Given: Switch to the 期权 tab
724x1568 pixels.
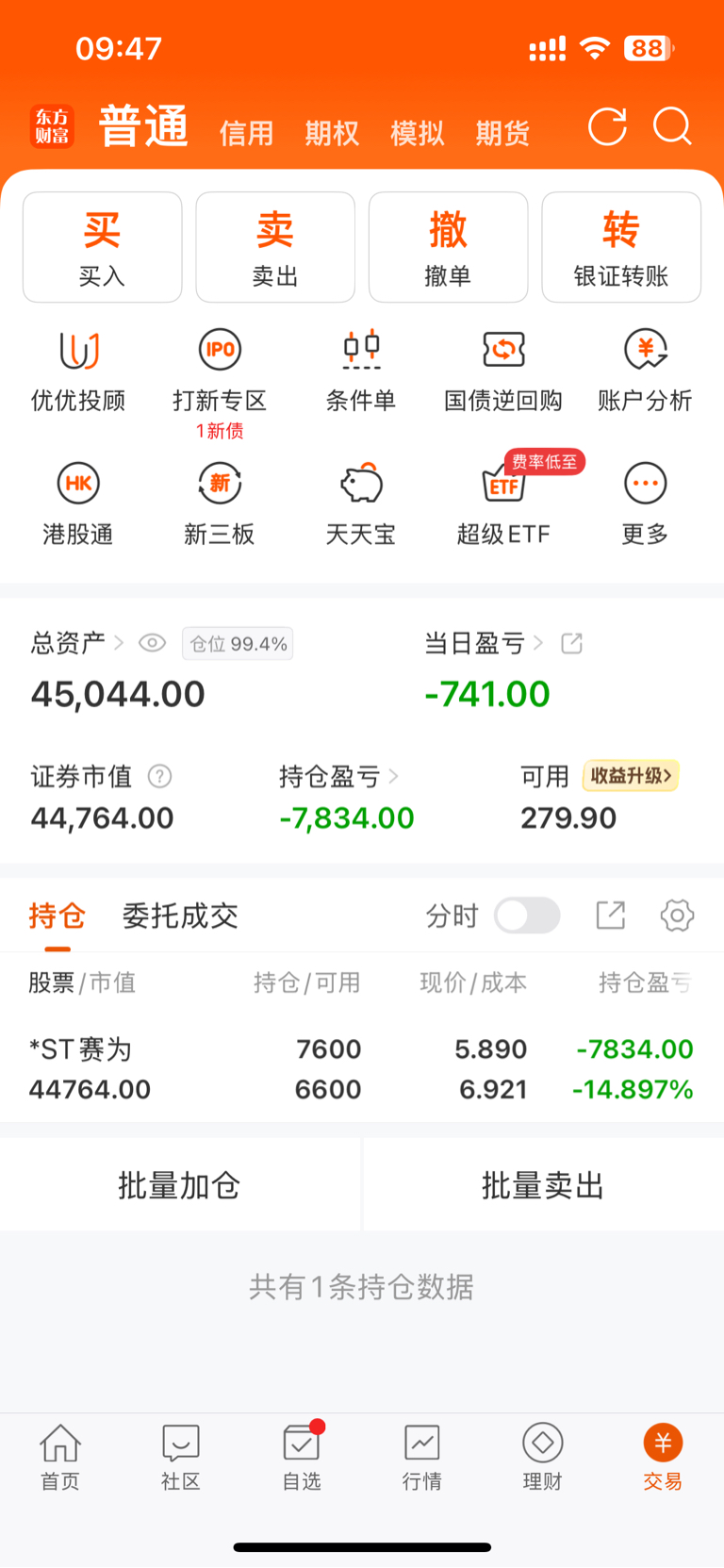Looking at the screenshot, I should [x=332, y=133].
